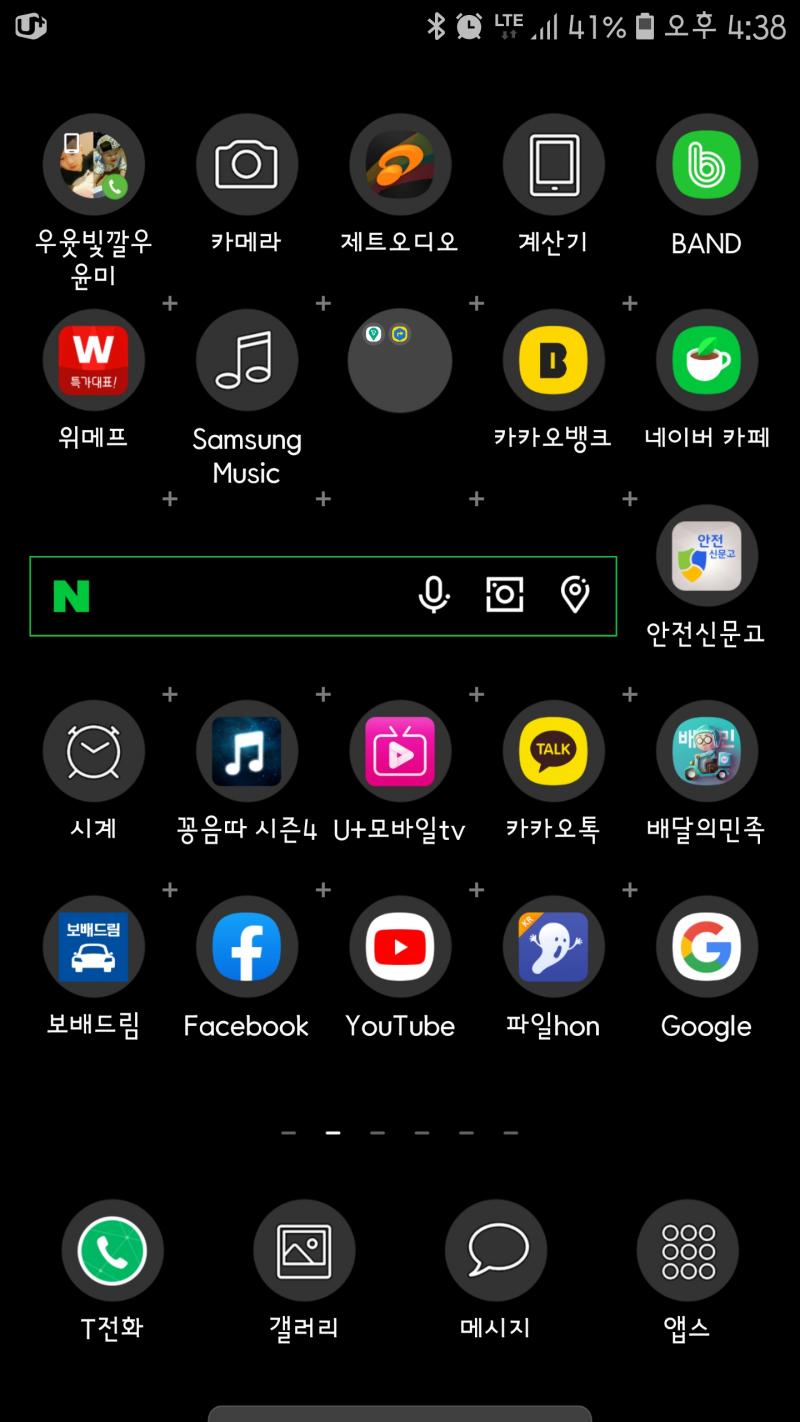Launch 카카오톡

[553, 751]
